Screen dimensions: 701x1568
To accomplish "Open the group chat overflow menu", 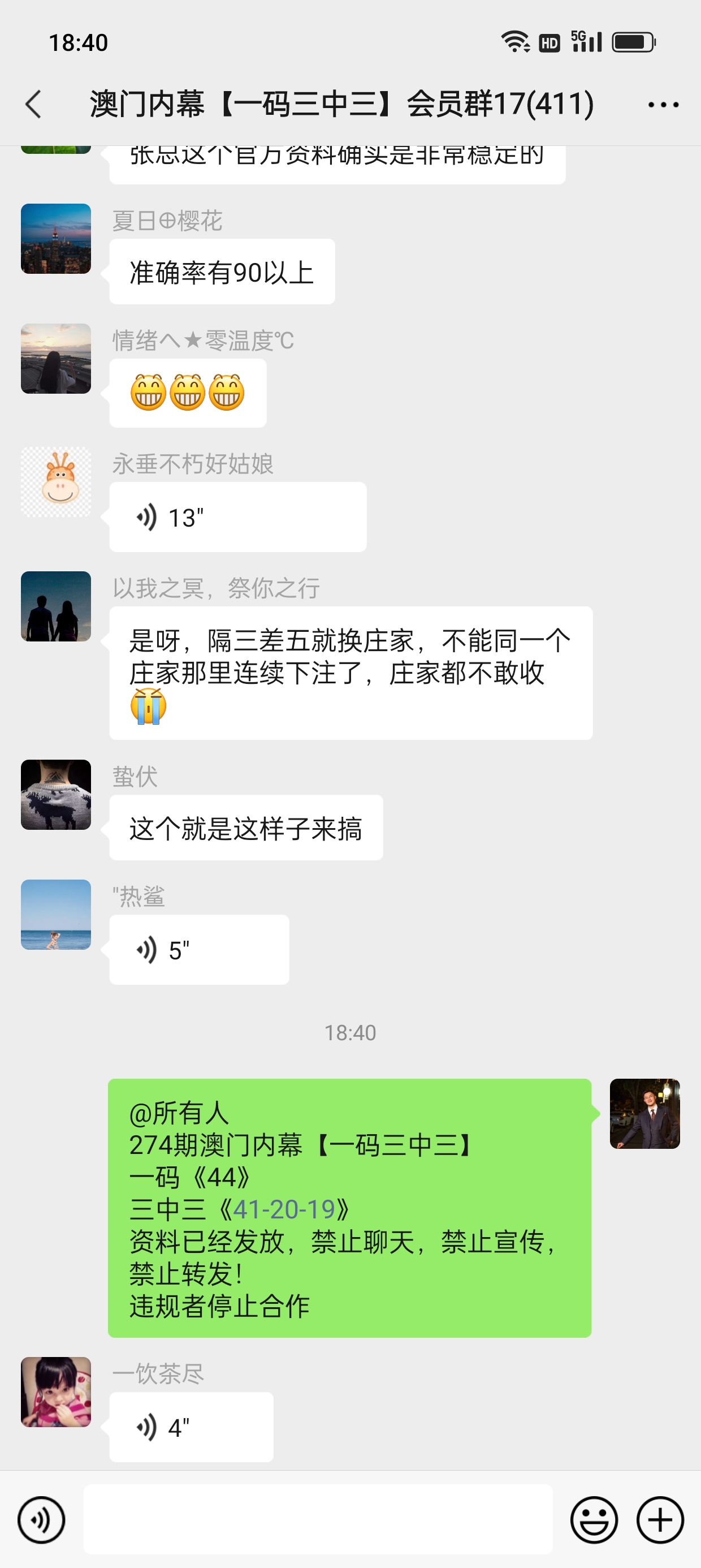I will [663, 105].
